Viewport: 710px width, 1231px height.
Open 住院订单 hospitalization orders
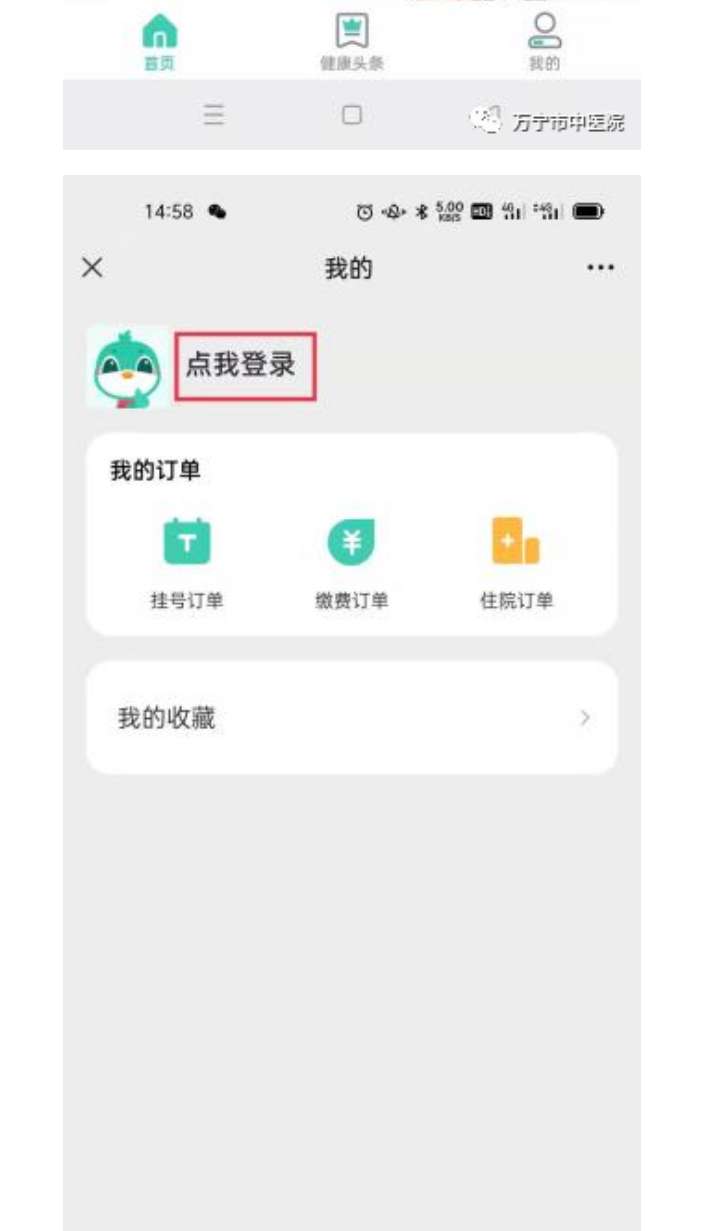coord(516,563)
